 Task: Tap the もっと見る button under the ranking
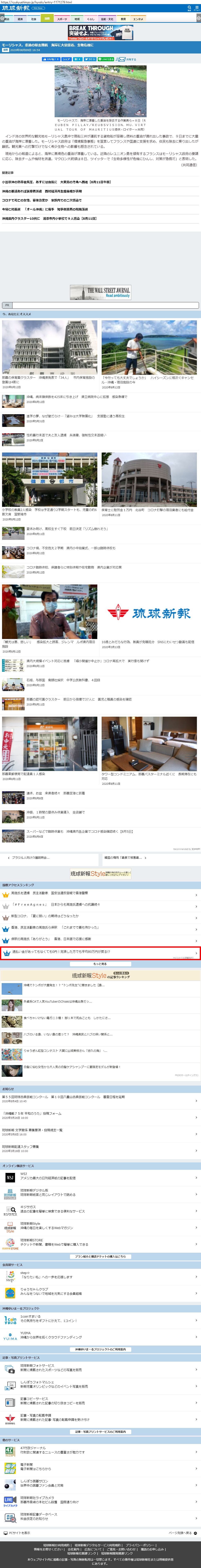100,964
